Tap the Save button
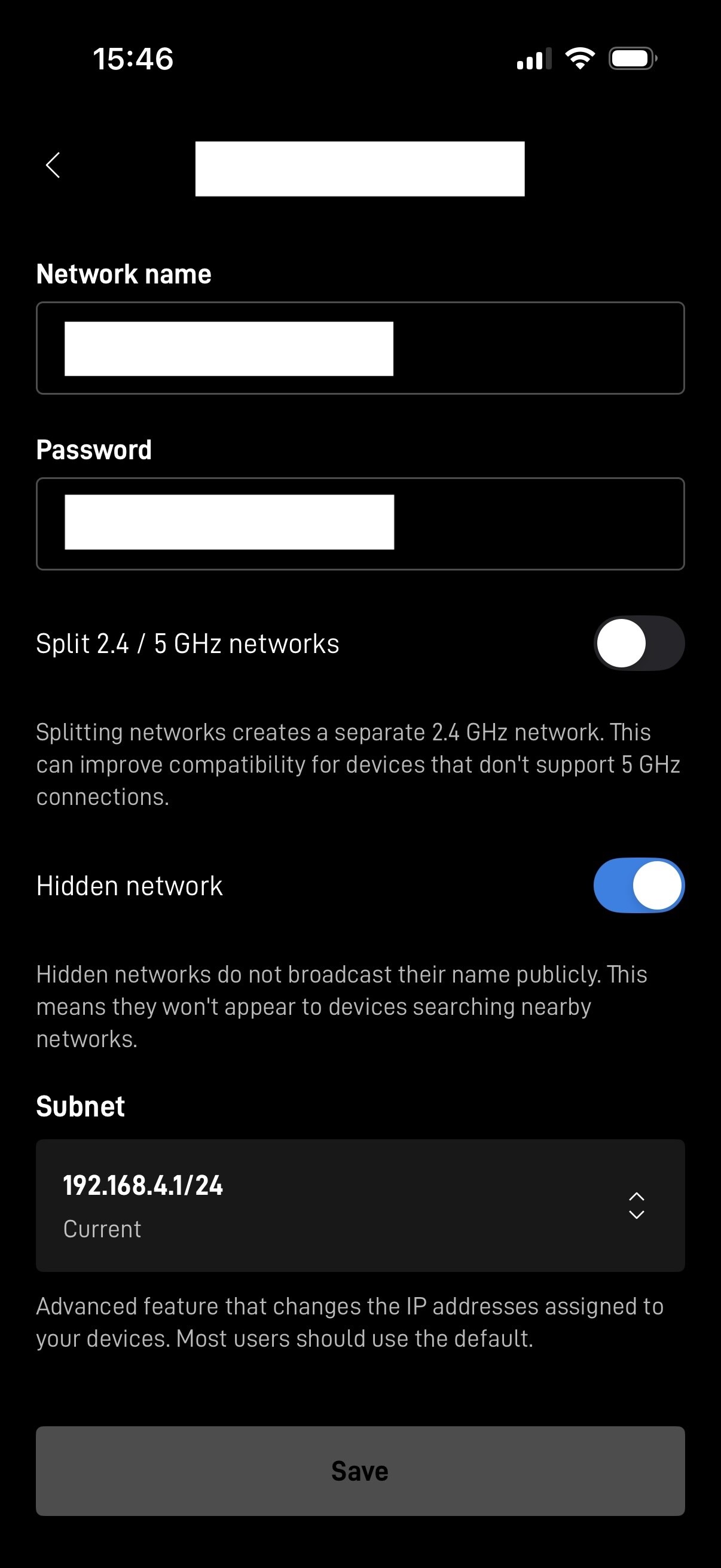Screen dimensions: 721x1568 (360, 1471)
